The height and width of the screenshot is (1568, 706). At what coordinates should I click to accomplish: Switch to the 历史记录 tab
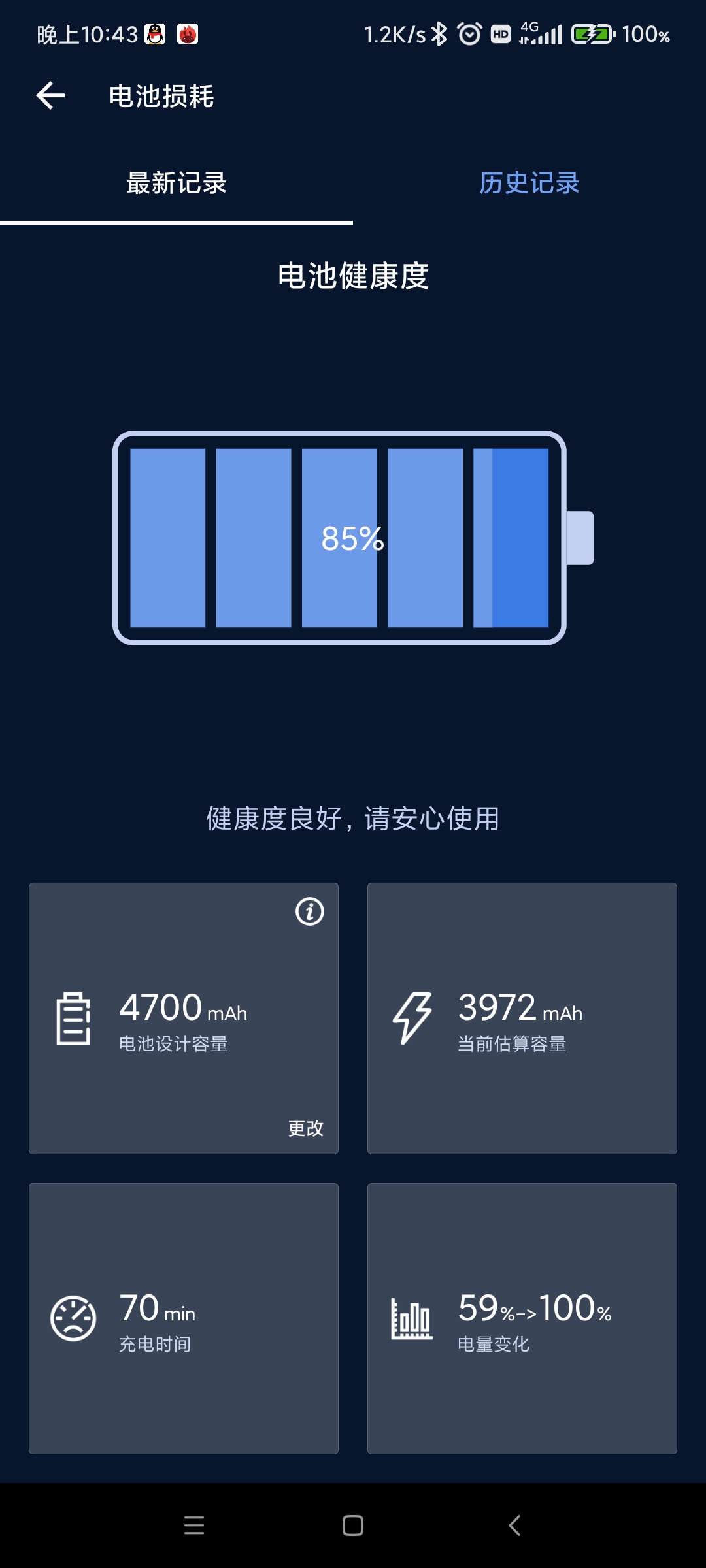(529, 183)
